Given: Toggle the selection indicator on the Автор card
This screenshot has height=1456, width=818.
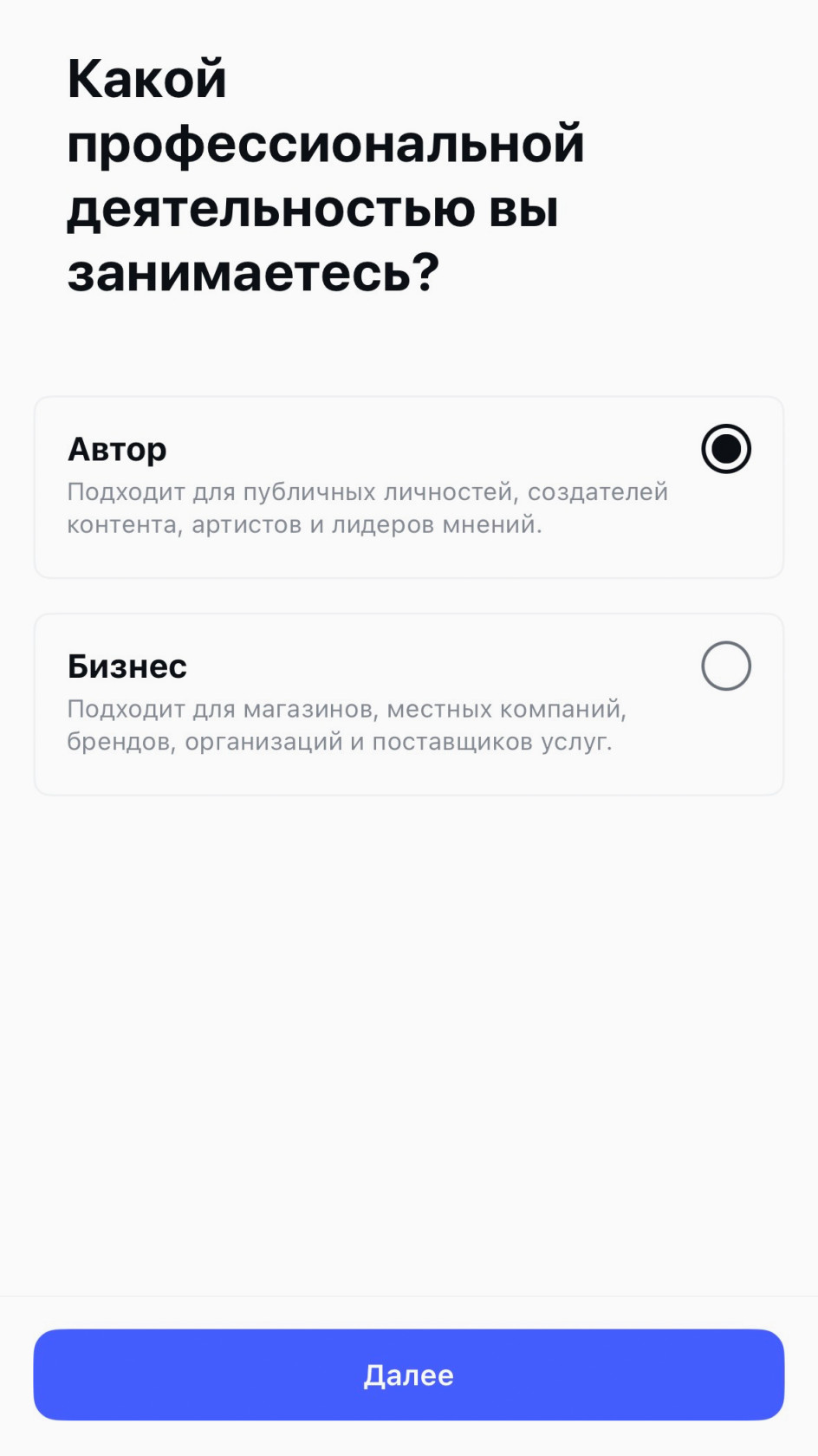Looking at the screenshot, I should (725, 449).
